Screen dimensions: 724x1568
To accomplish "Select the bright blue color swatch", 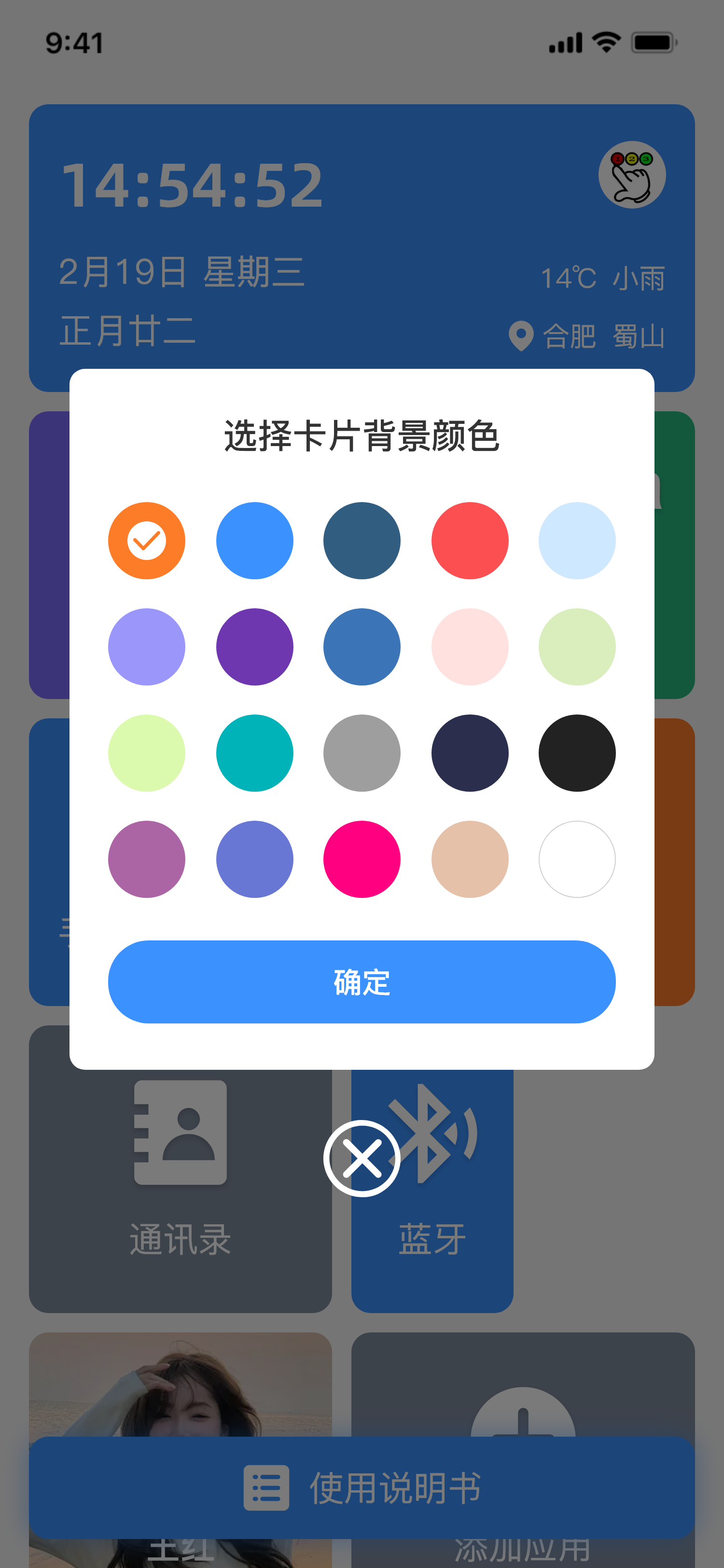I will click(254, 541).
